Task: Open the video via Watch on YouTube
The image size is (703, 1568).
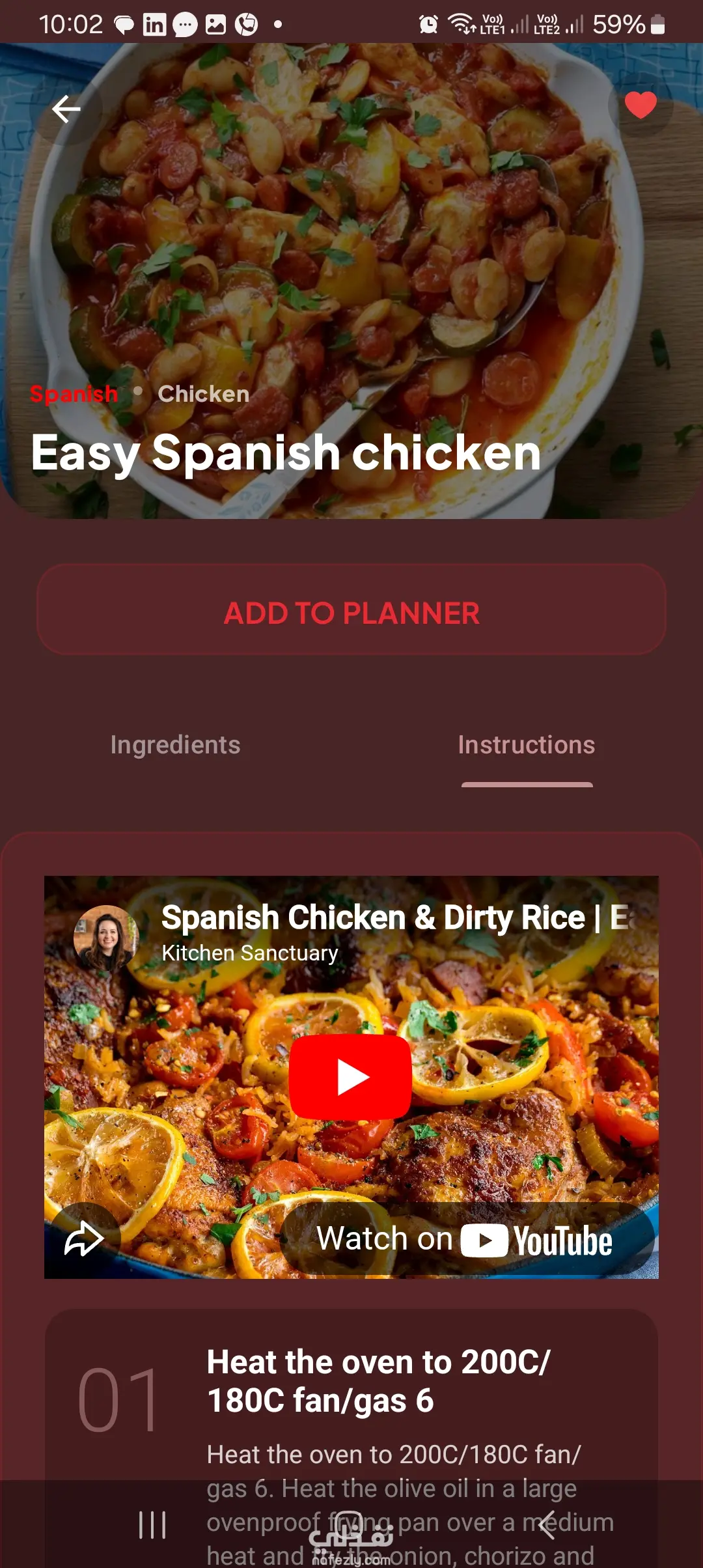Action: click(x=466, y=1240)
